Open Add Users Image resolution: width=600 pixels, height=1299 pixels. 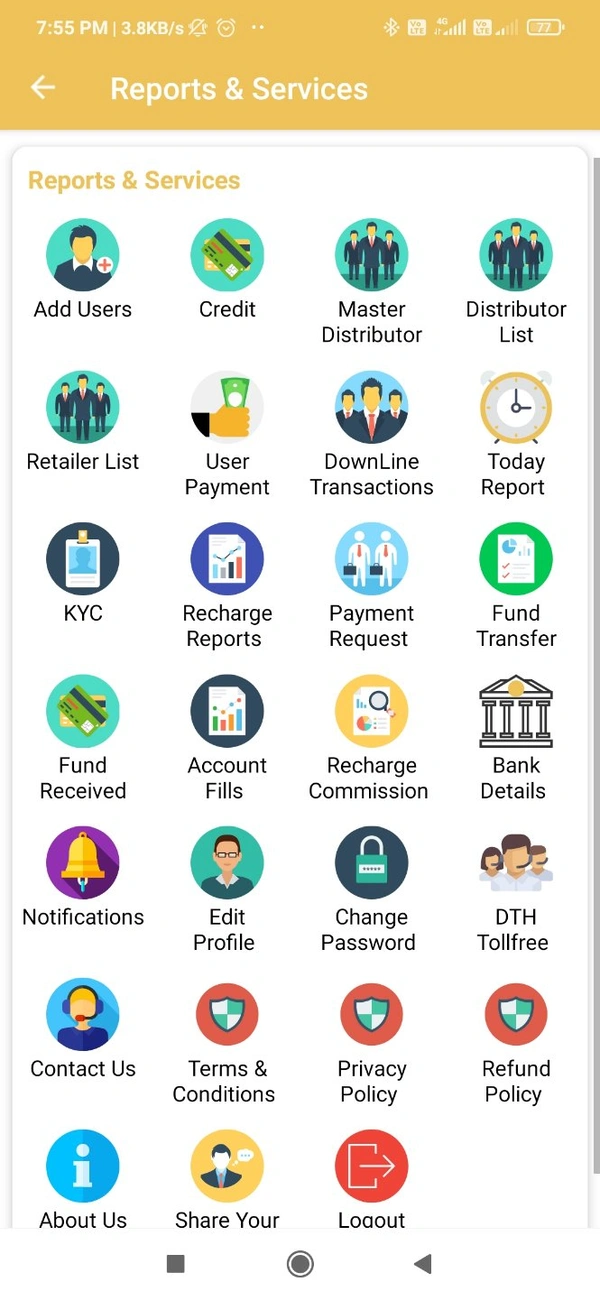tap(83, 256)
